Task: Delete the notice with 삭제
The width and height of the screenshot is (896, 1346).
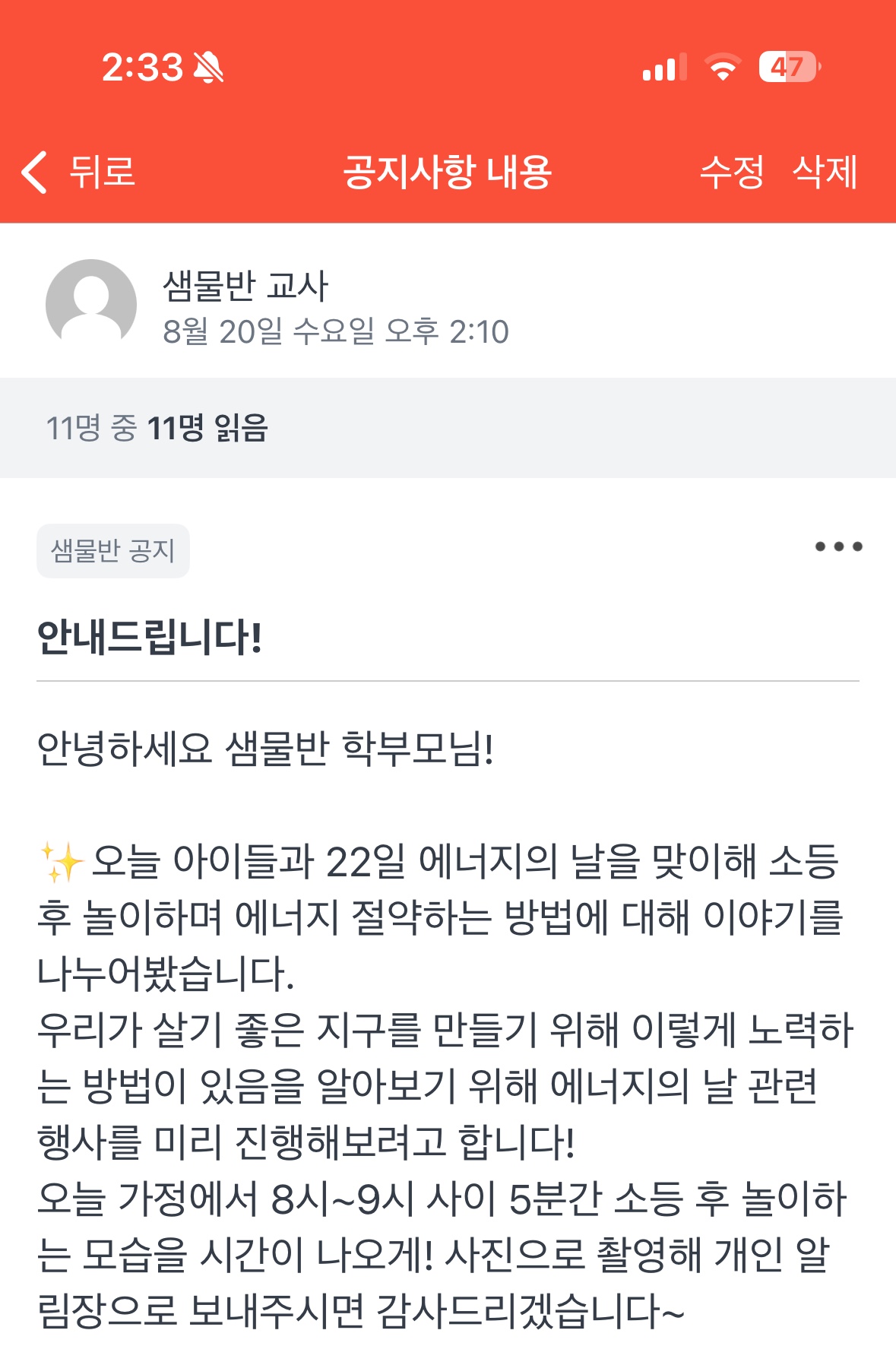Action: tap(825, 172)
